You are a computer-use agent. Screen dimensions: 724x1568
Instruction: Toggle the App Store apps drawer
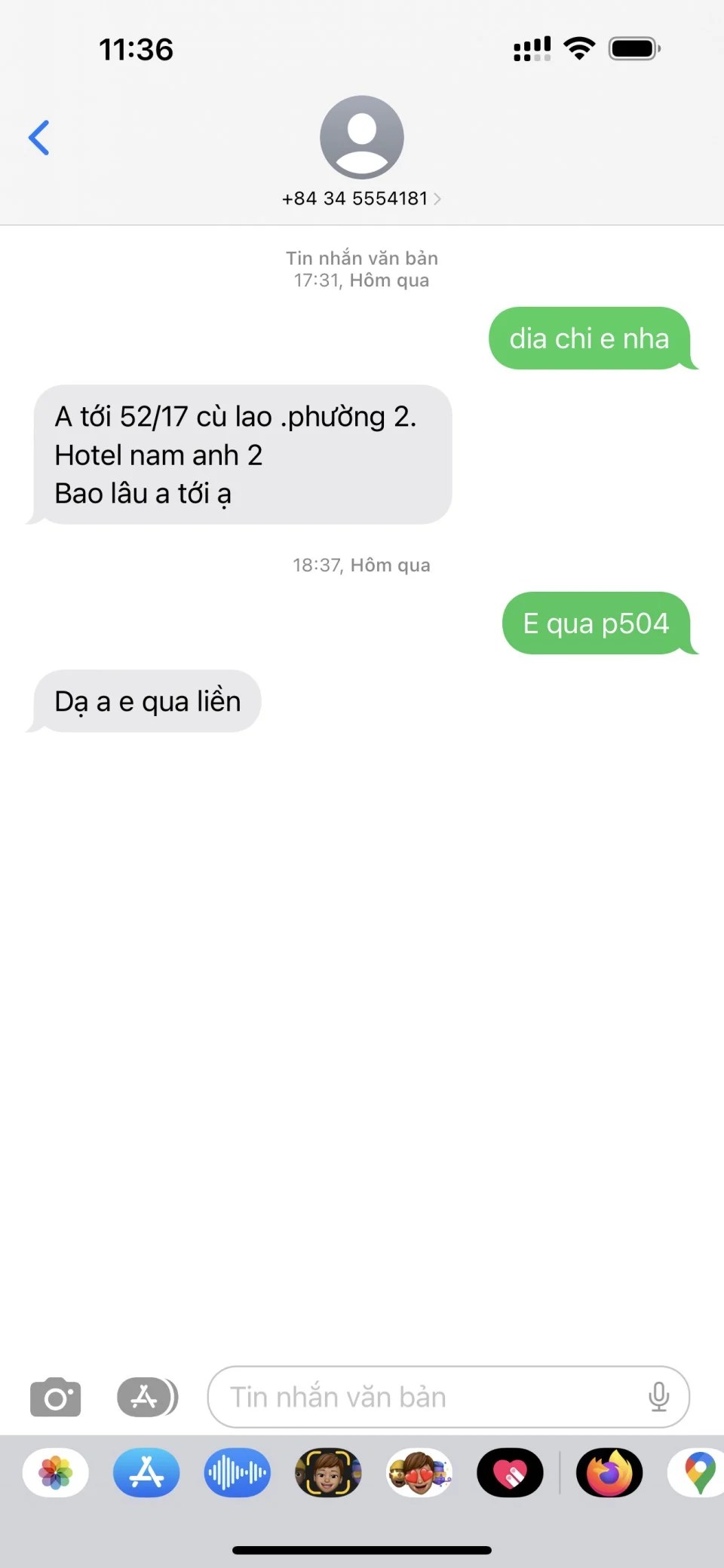pyautogui.click(x=147, y=1397)
